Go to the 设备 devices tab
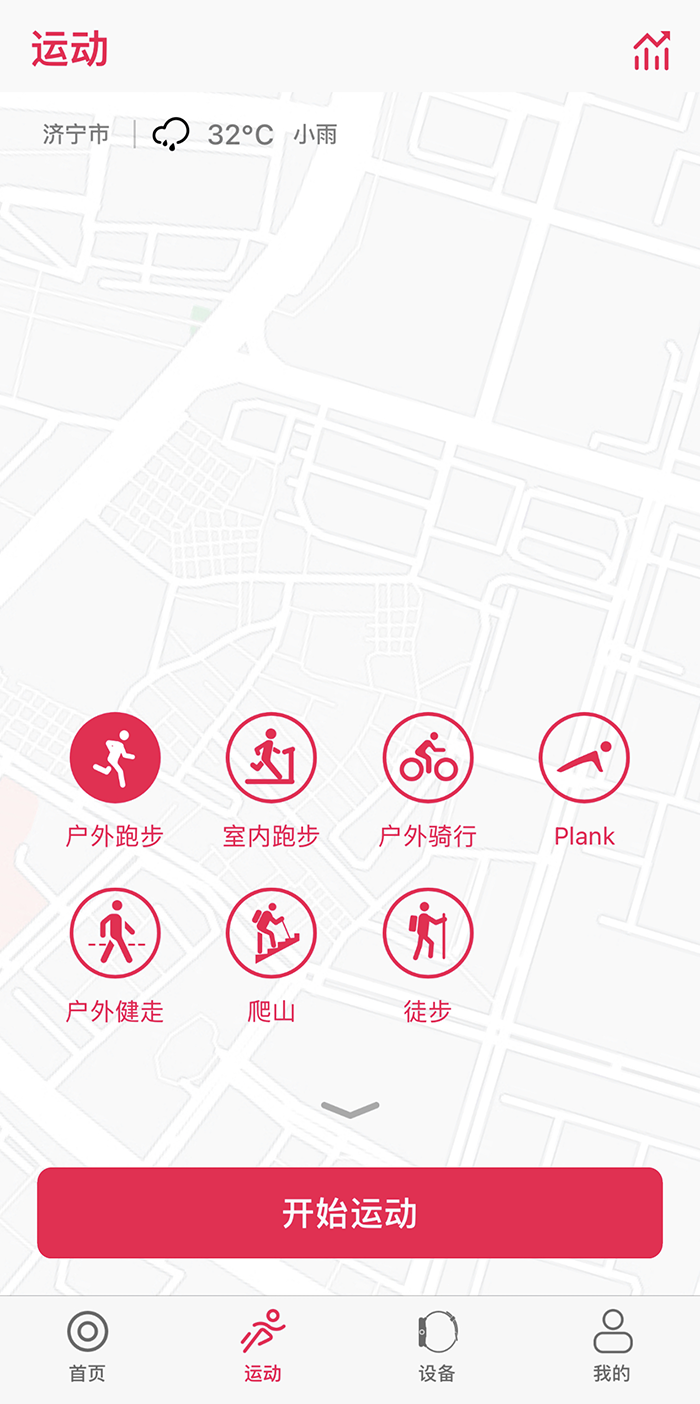This screenshot has width=700, height=1404. point(438,1346)
